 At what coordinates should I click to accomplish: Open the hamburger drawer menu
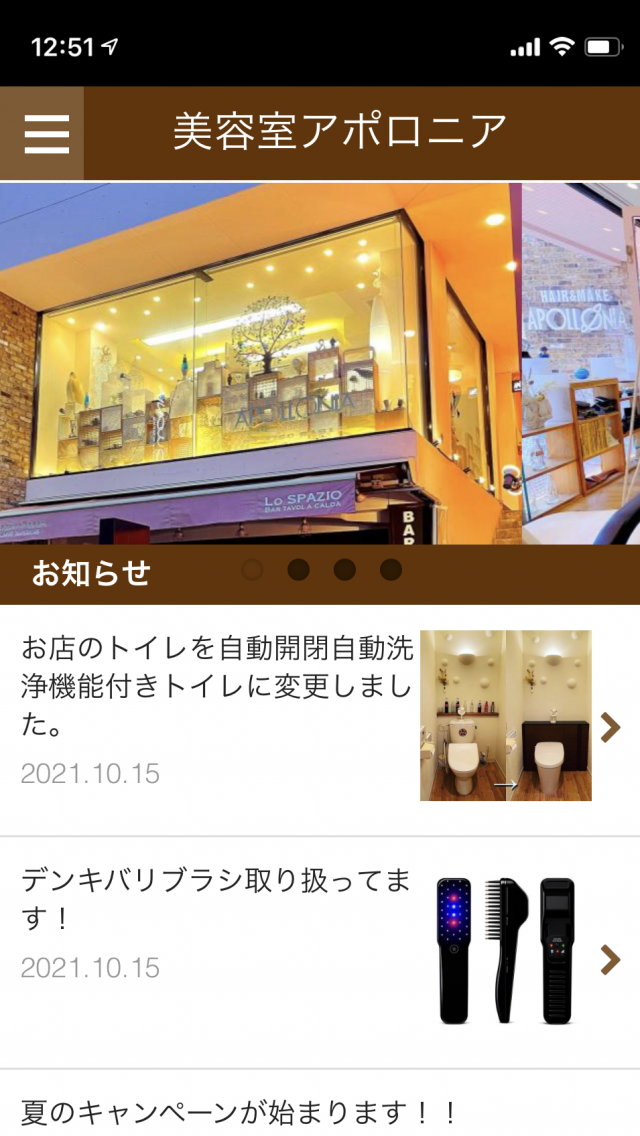click(x=45, y=132)
